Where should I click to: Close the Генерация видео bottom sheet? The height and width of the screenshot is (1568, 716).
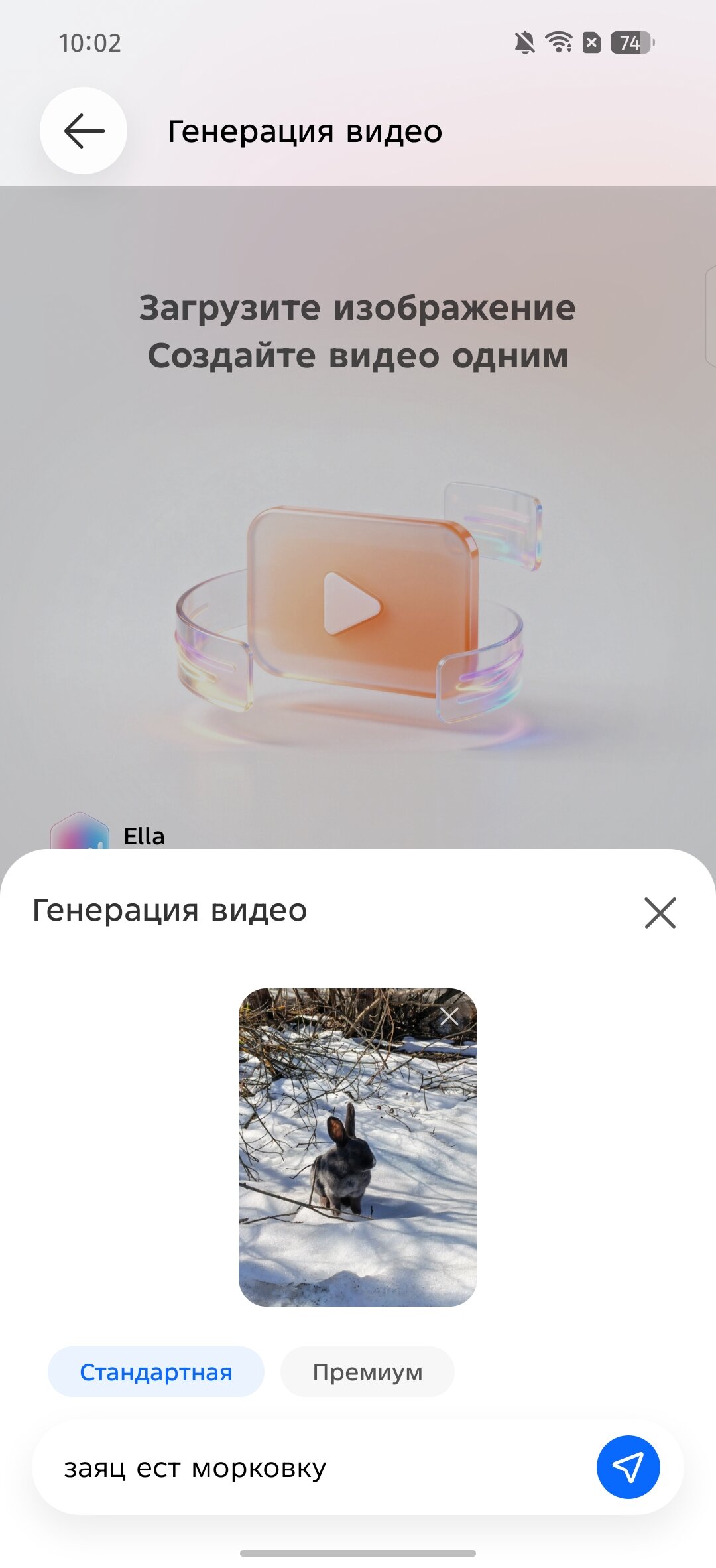tap(660, 913)
